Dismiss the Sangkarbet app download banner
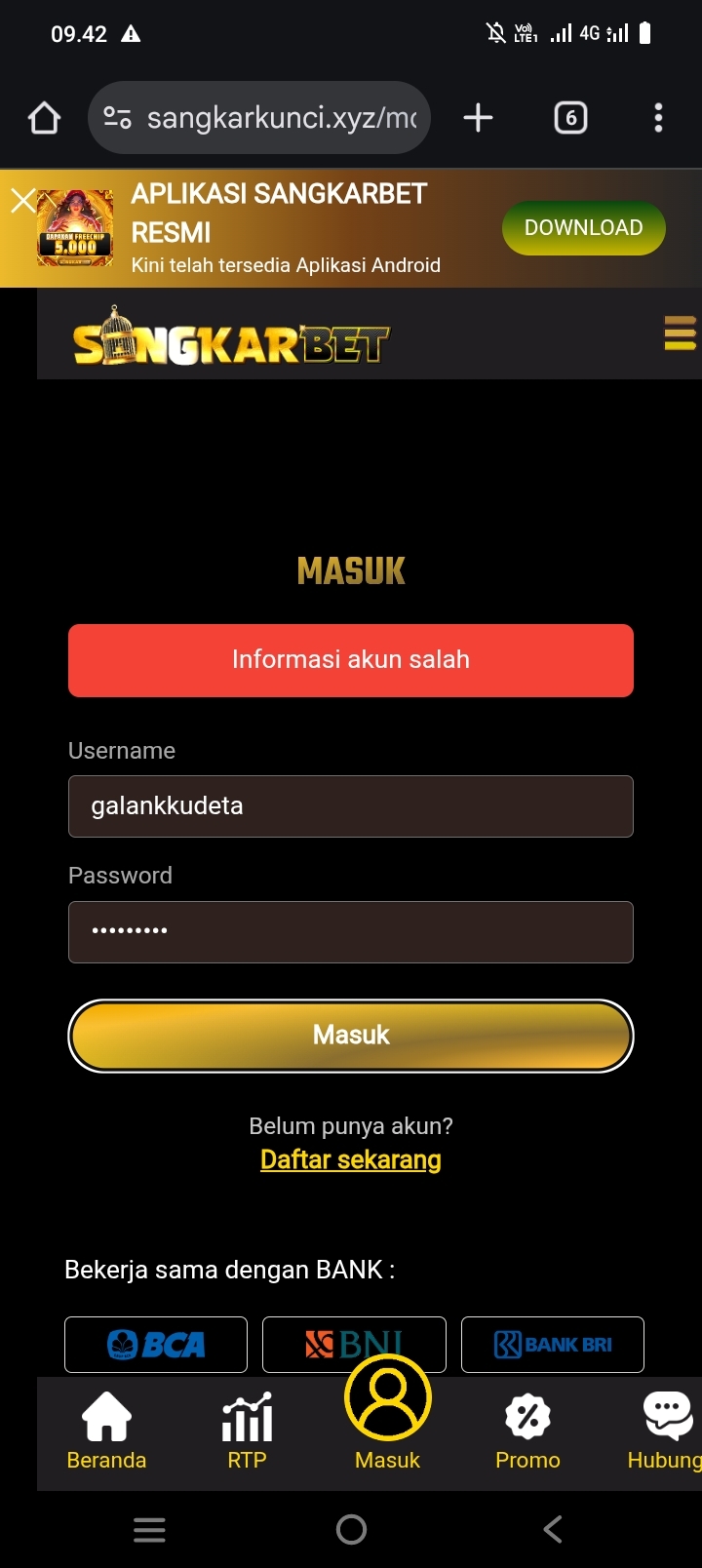Image resolution: width=702 pixels, height=1568 pixels. coord(22,201)
